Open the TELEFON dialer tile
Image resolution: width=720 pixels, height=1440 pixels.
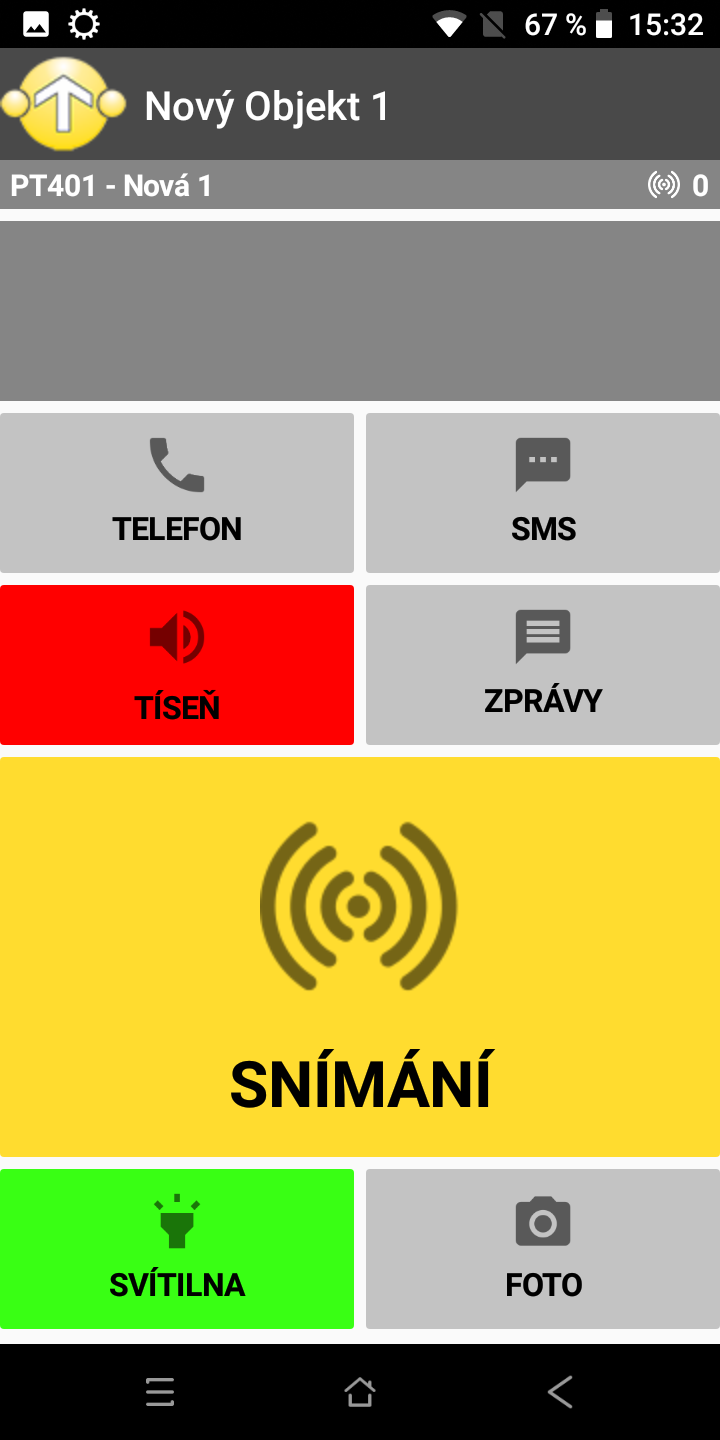coord(177,493)
